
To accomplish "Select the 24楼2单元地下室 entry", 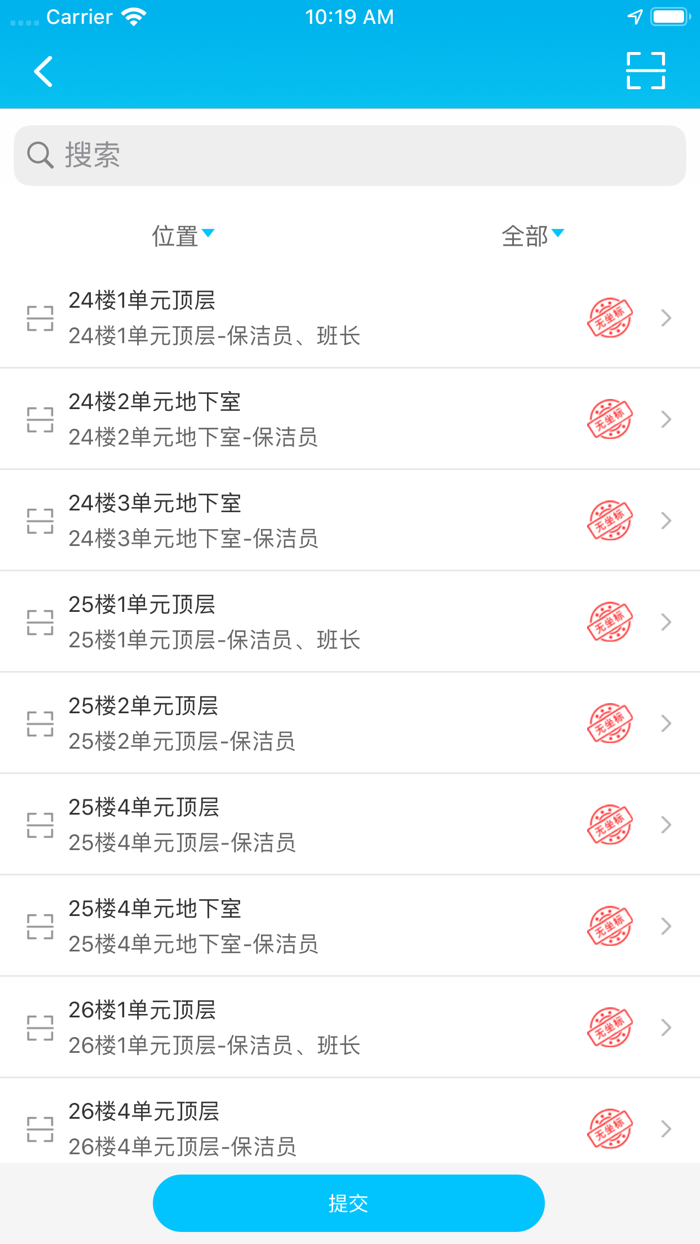I will pyautogui.click(x=350, y=419).
